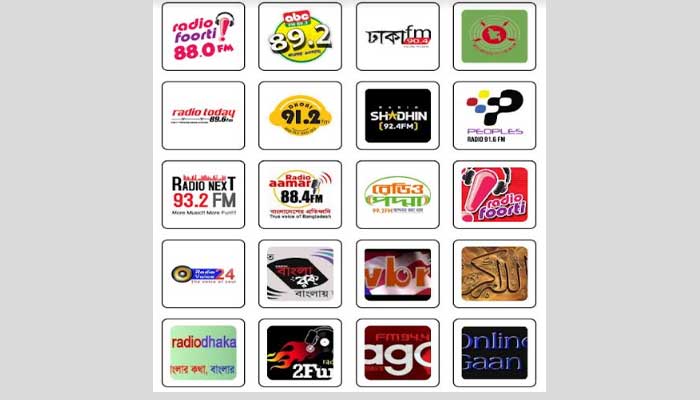Play the ABC 89.2 station
The image size is (700, 400).
(x=300, y=37)
